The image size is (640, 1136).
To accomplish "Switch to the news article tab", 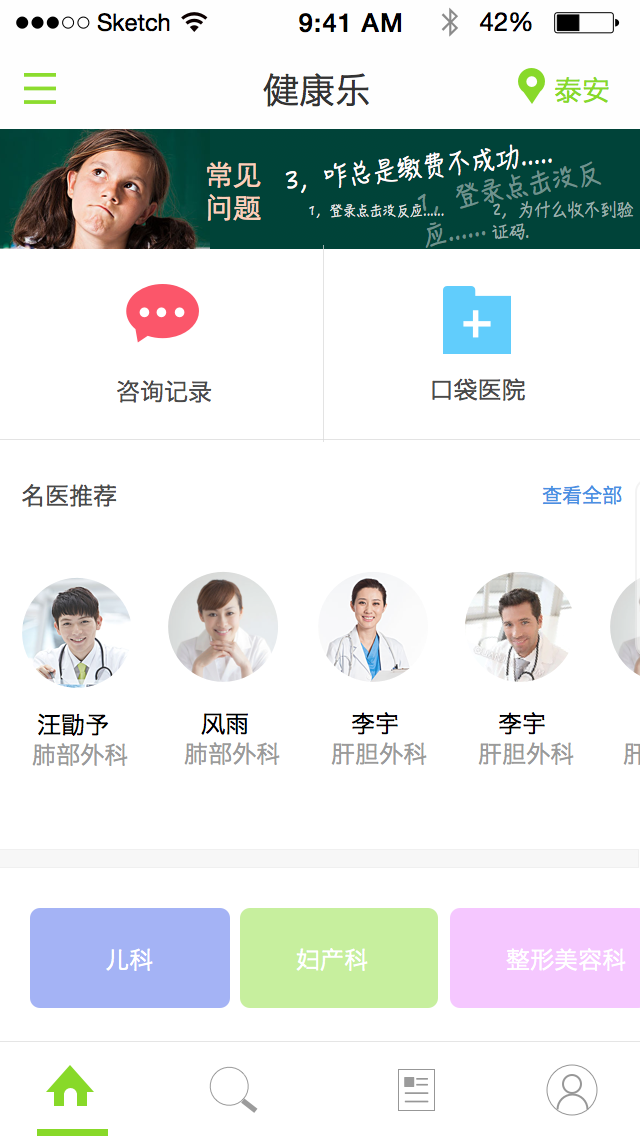I will [x=416, y=1089].
